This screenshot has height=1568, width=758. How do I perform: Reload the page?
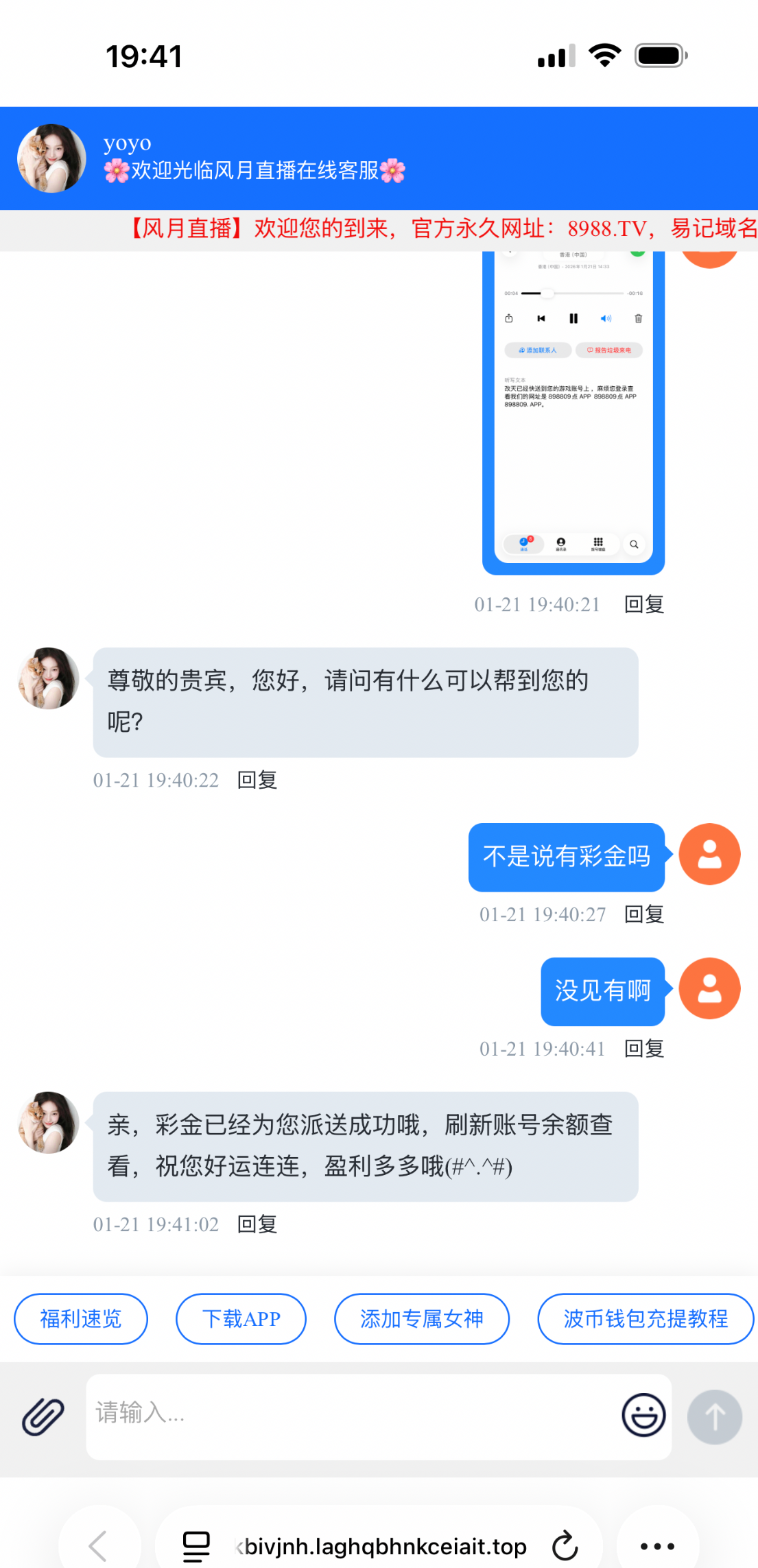tap(565, 1546)
